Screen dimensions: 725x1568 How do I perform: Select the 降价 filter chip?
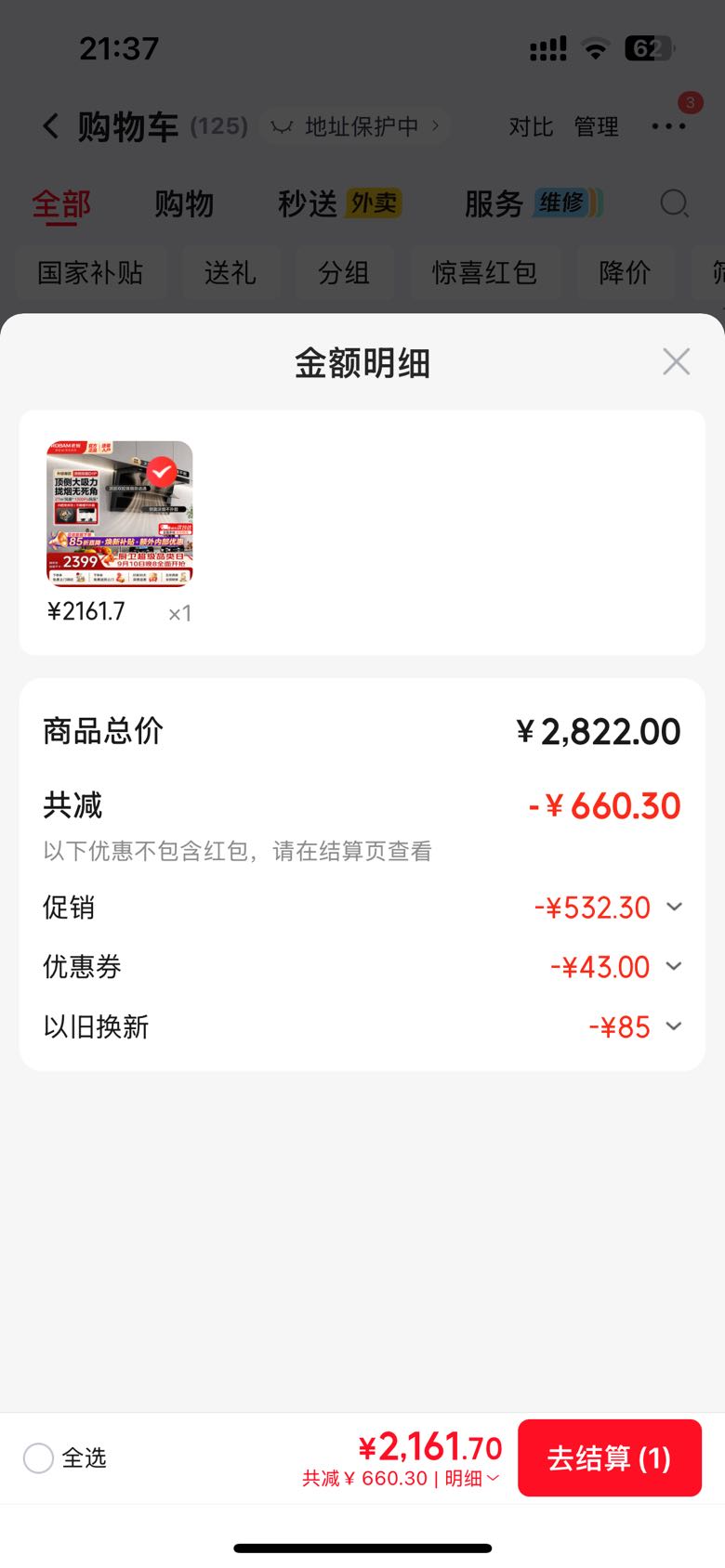(625, 273)
